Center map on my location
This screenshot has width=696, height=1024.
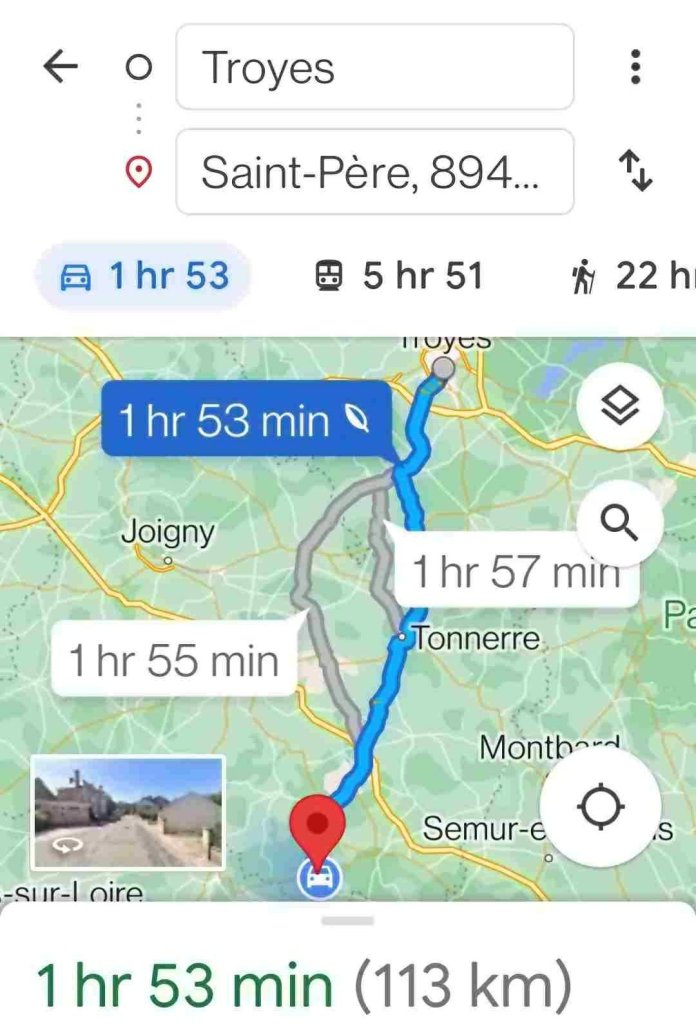pyautogui.click(x=600, y=808)
